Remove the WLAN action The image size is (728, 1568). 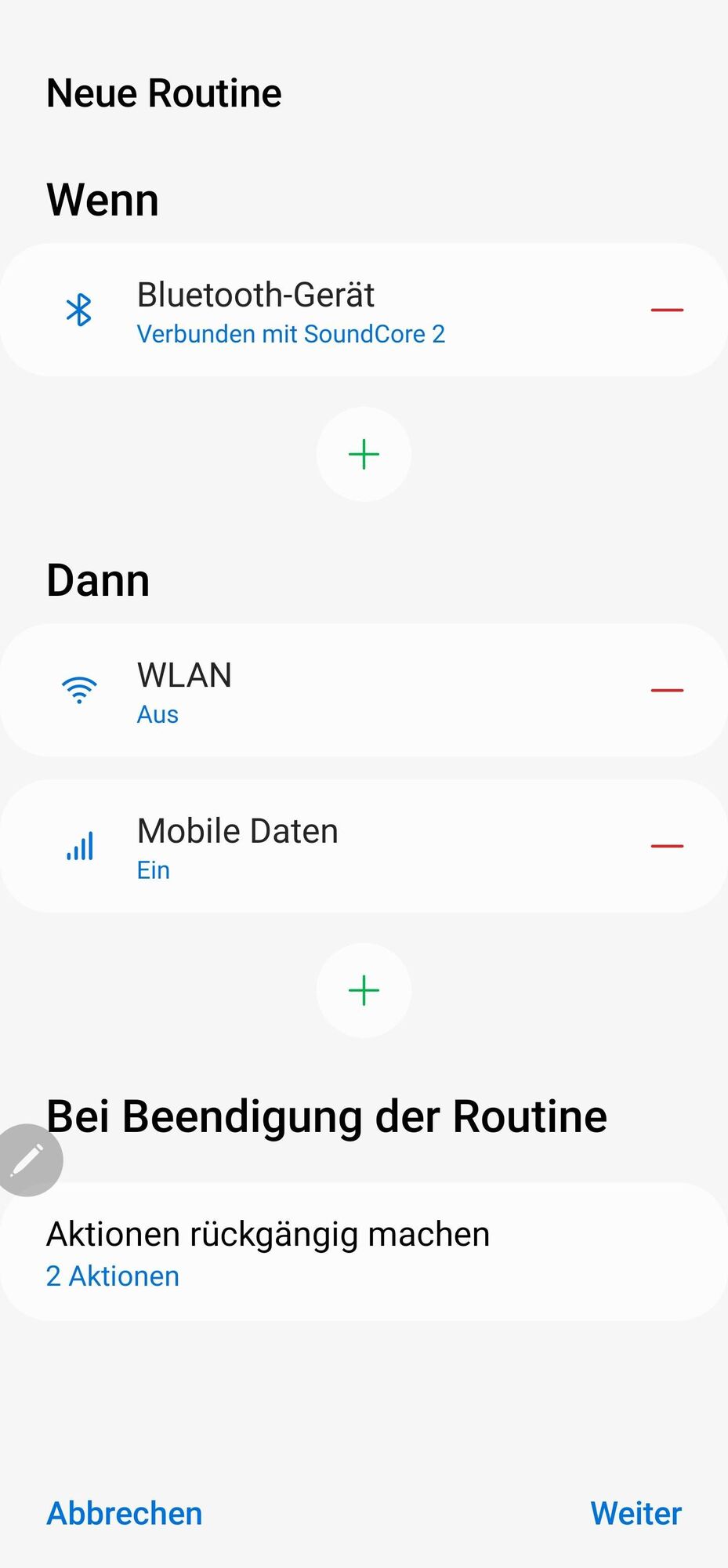pos(667,691)
